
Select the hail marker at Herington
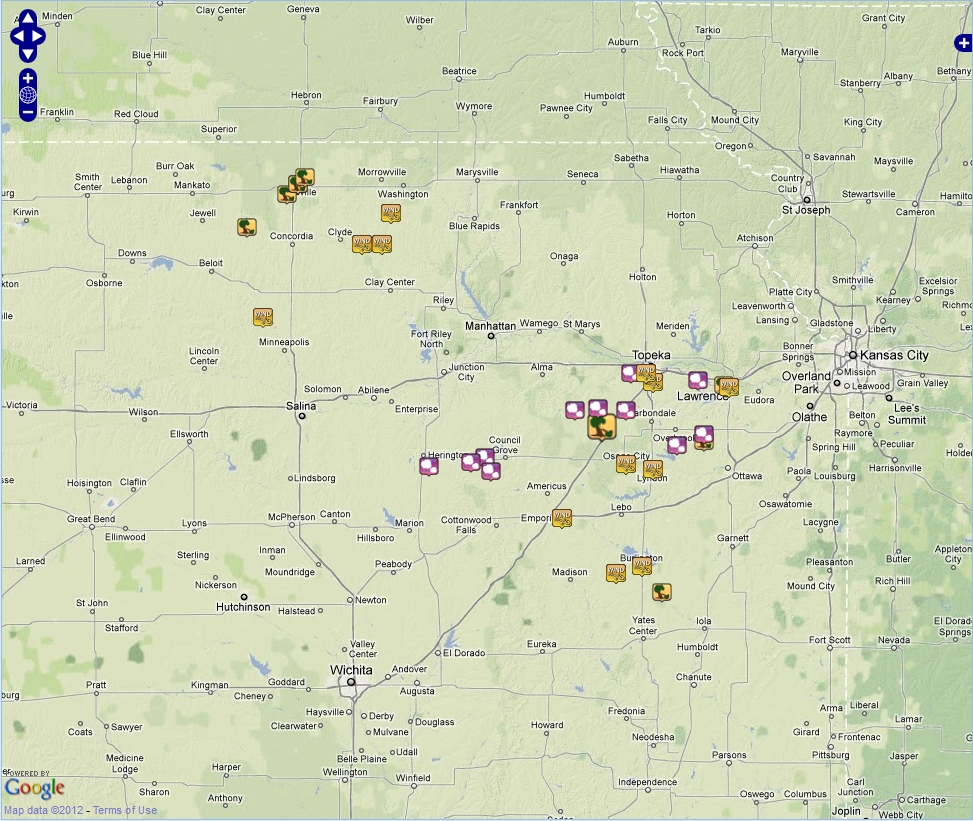tap(429, 465)
